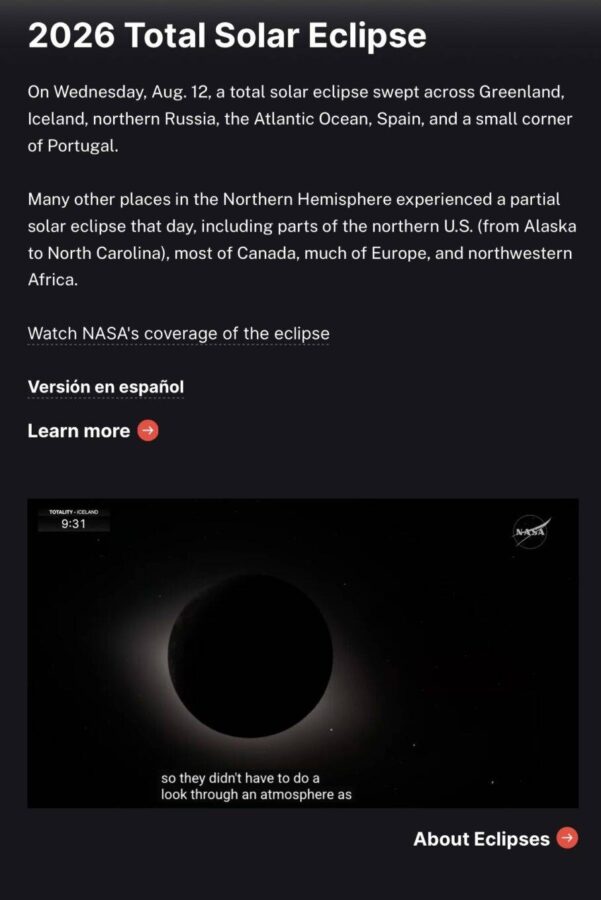
Task: Open the Watch NASA's coverage of the eclipse link
Action: (x=179, y=333)
